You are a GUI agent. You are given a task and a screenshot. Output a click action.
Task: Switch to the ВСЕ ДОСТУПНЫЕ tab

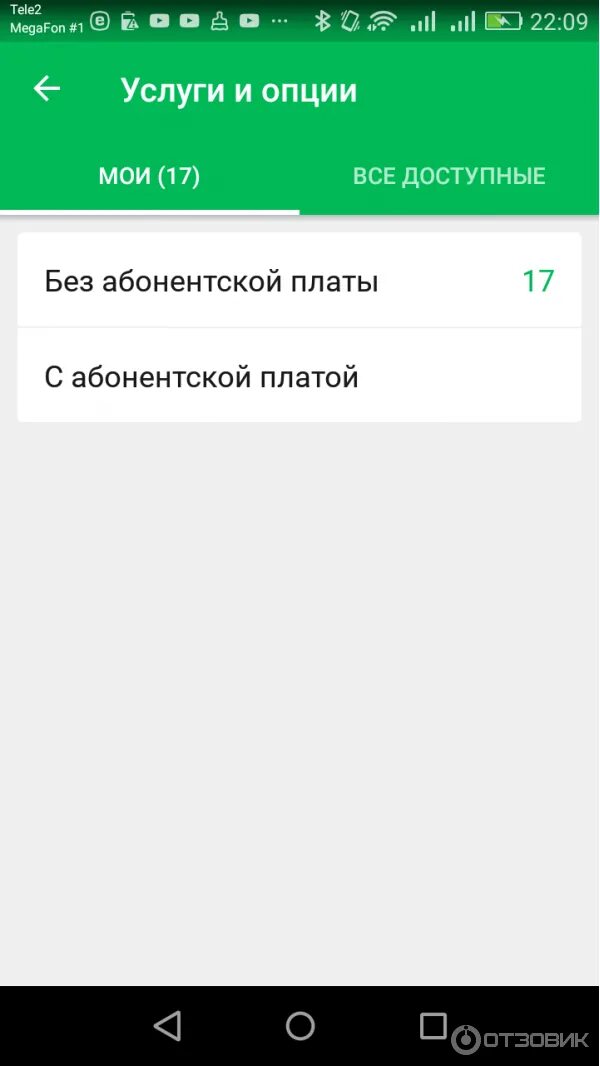pos(449,177)
